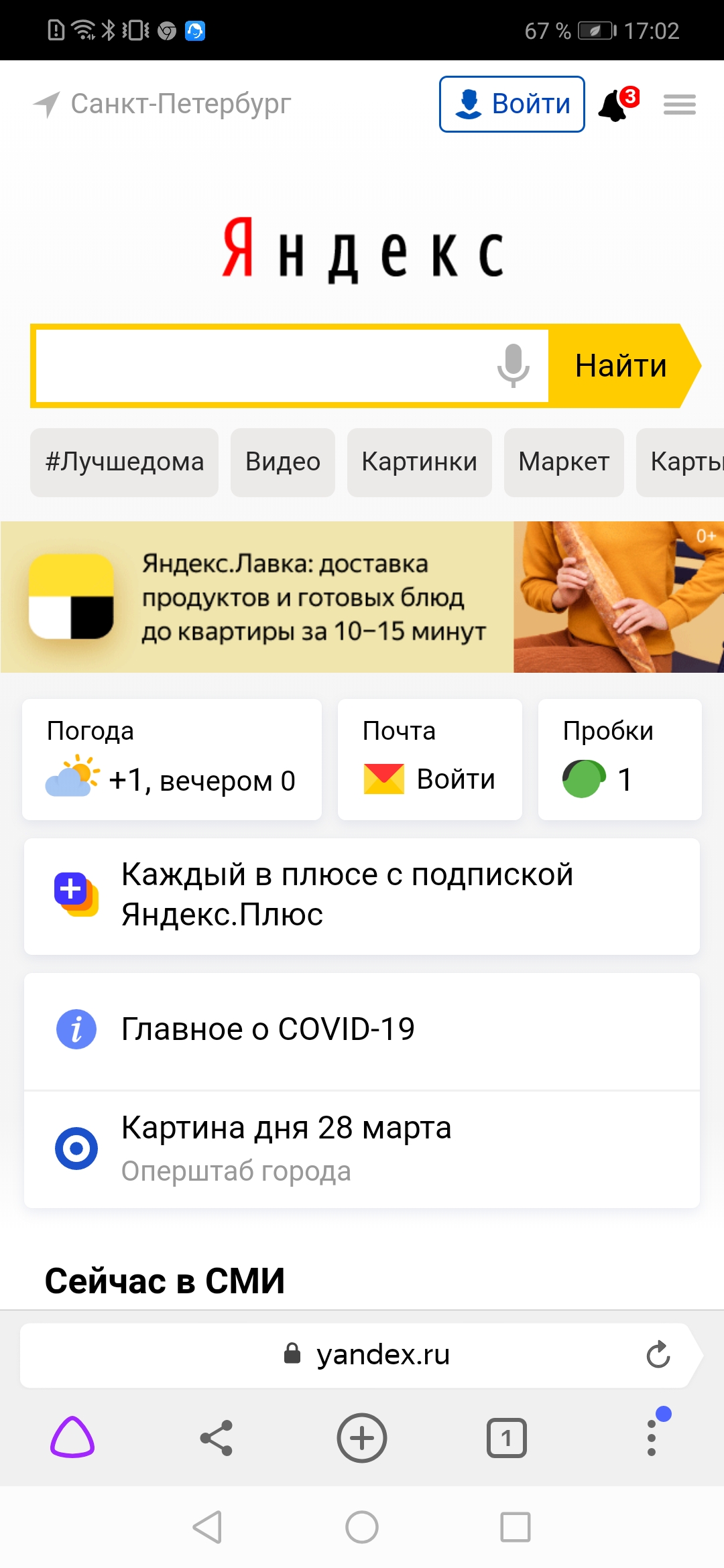The height and width of the screenshot is (1568, 724).
Task: Check the Пробки traffic card
Action: coord(620,759)
